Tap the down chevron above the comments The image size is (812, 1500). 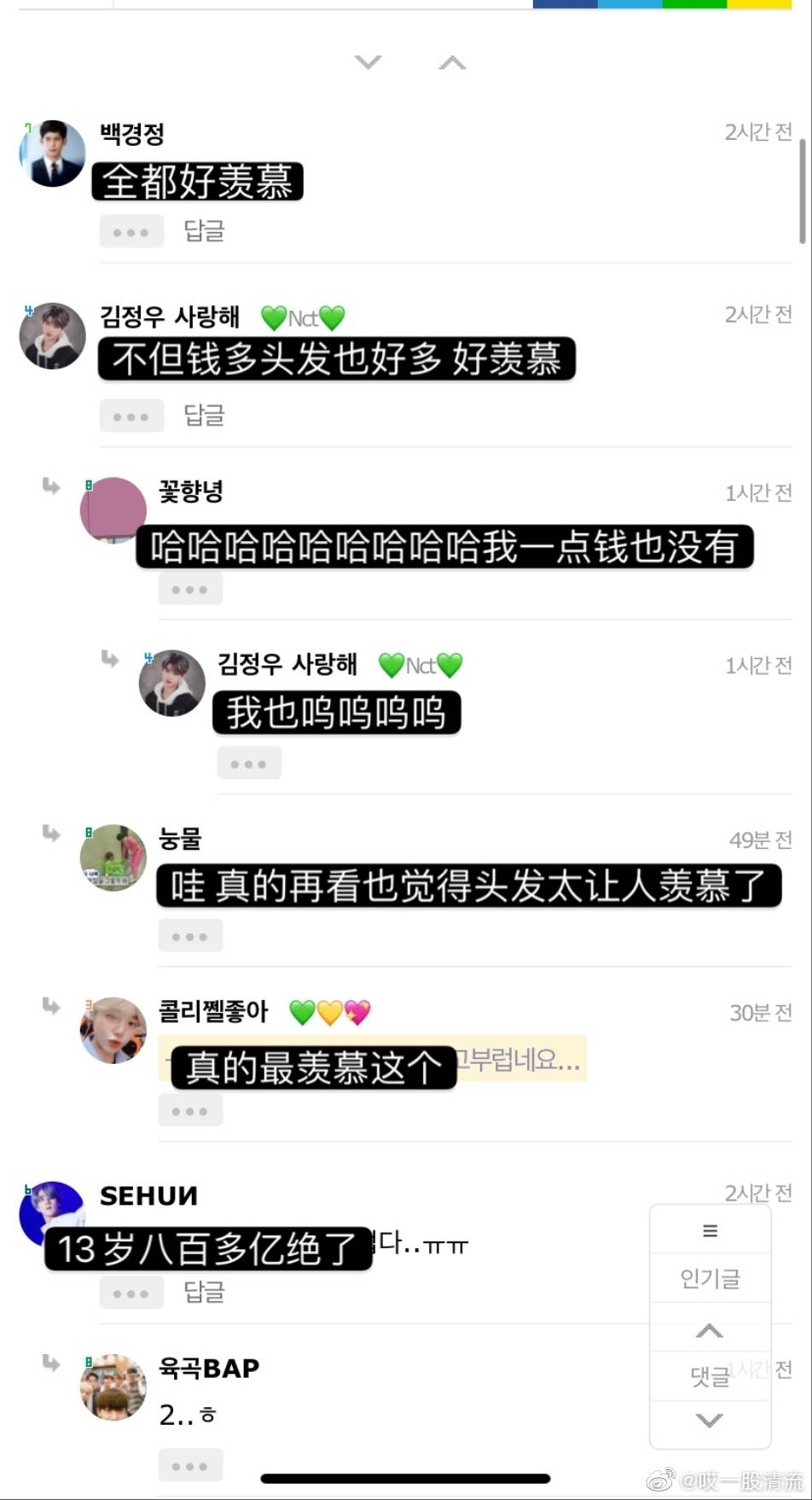368,61
